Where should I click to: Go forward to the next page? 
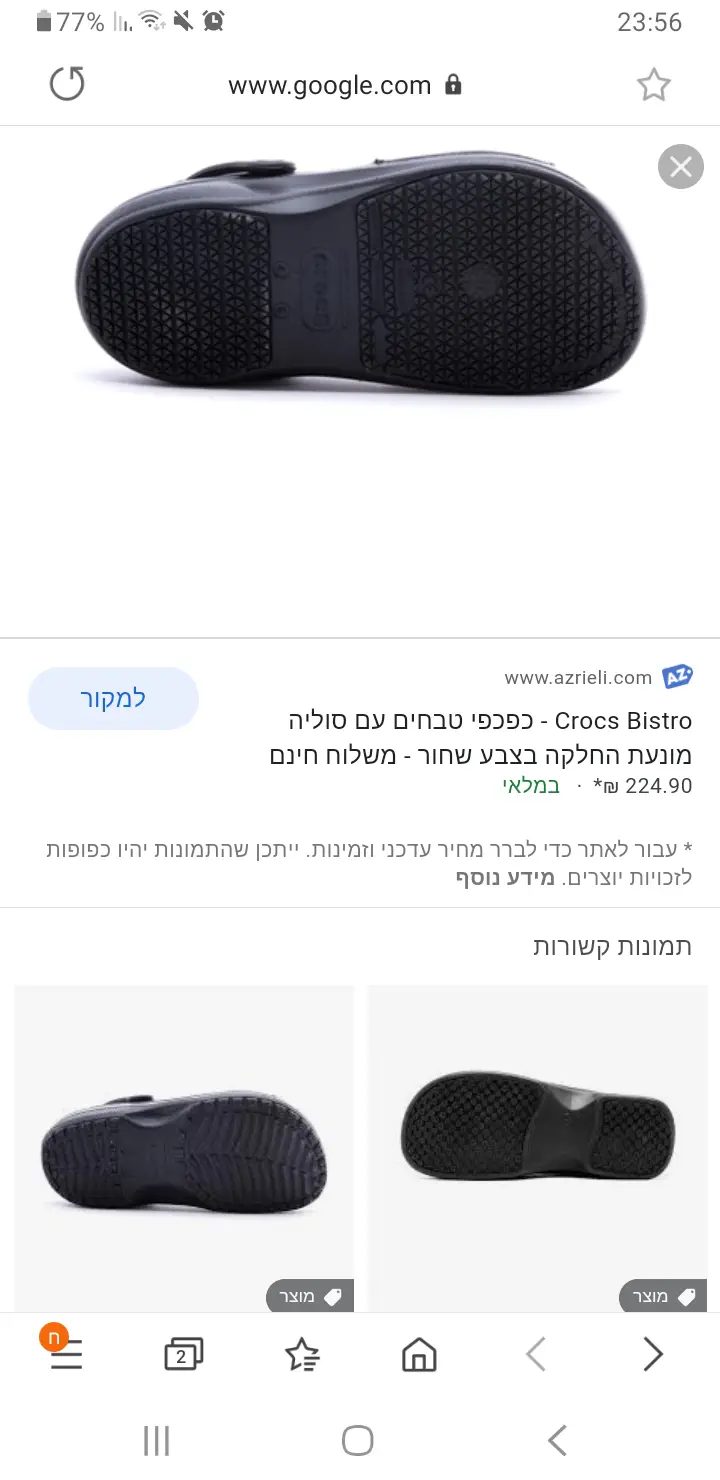[x=652, y=1355]
